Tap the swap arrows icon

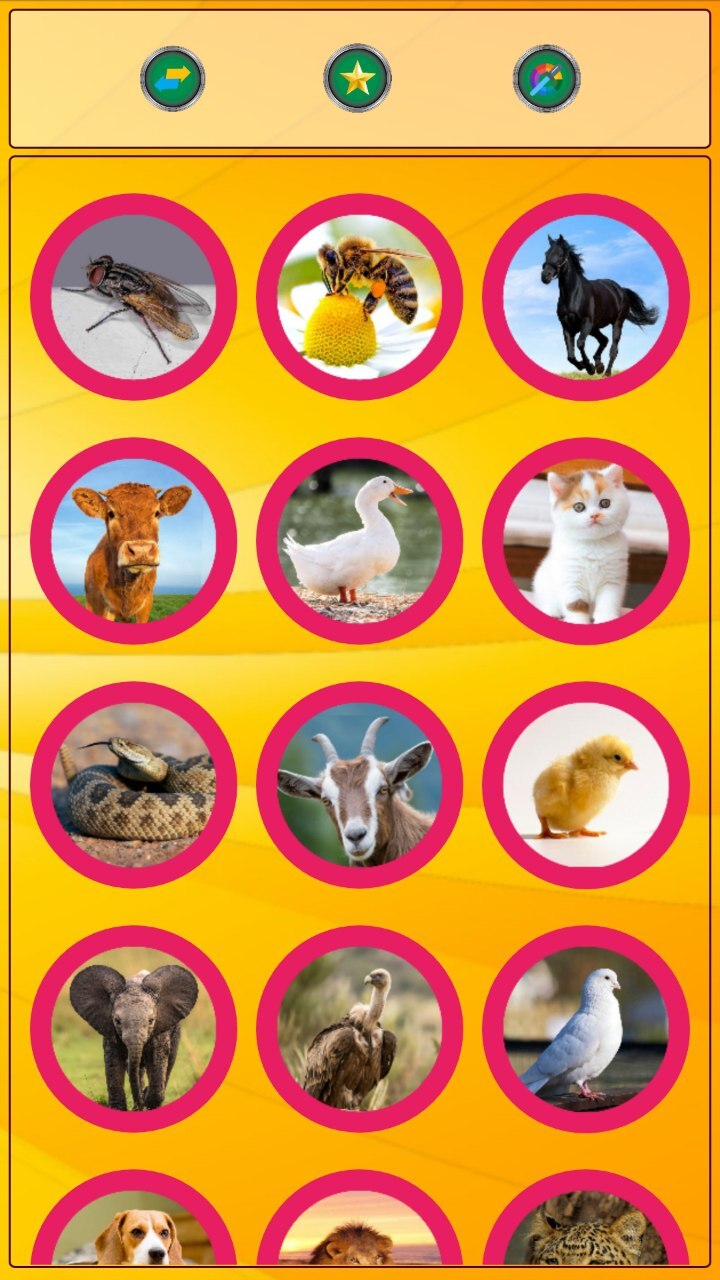[173, 78]
